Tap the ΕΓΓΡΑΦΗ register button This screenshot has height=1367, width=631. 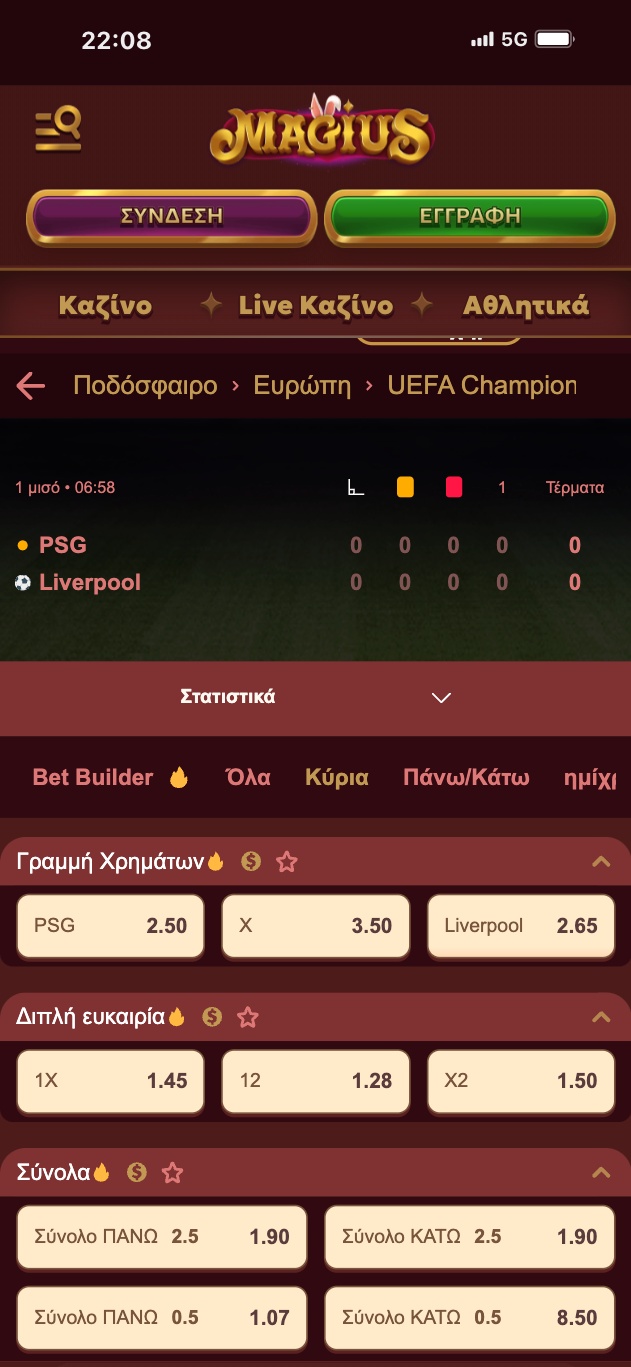click(470, 216)
